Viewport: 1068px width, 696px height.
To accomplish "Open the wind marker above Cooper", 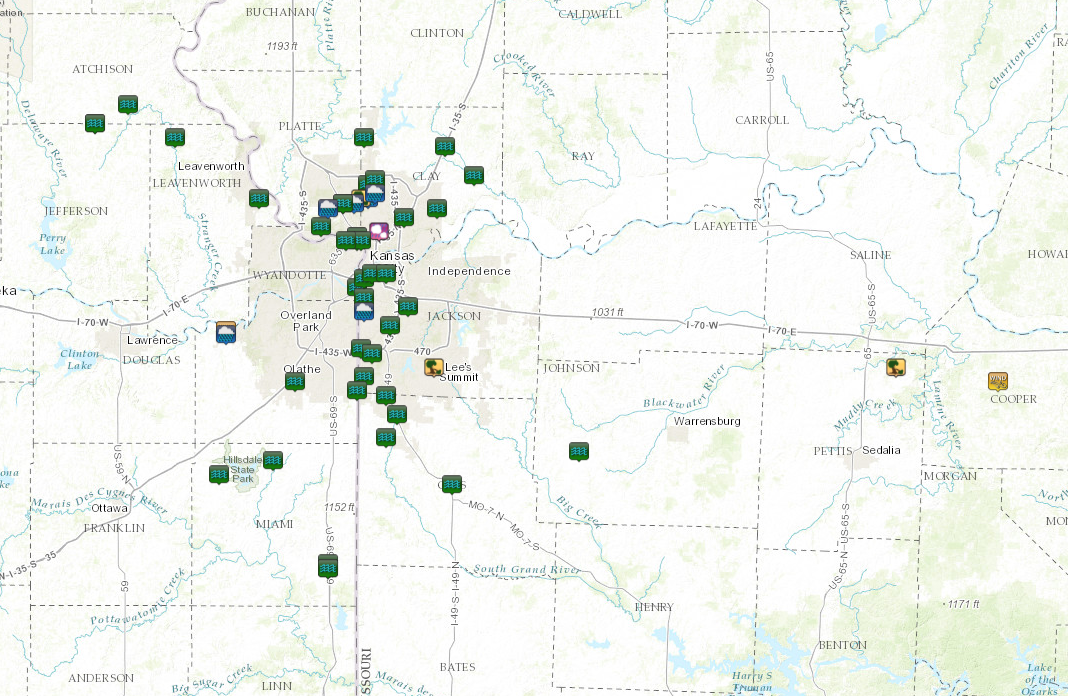I will pos(998,380).
